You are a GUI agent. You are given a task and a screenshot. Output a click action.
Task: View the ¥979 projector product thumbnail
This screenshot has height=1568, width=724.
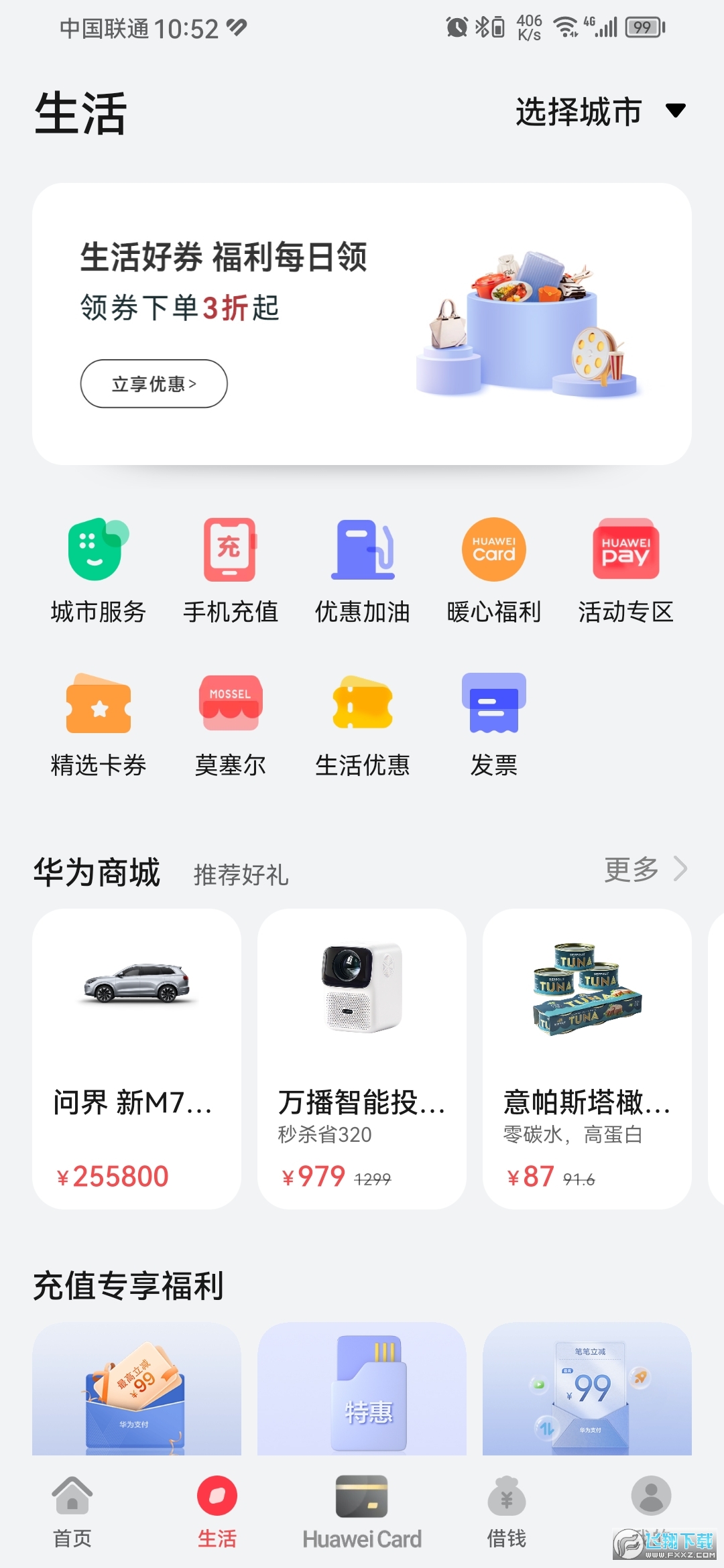pos(362,992)
